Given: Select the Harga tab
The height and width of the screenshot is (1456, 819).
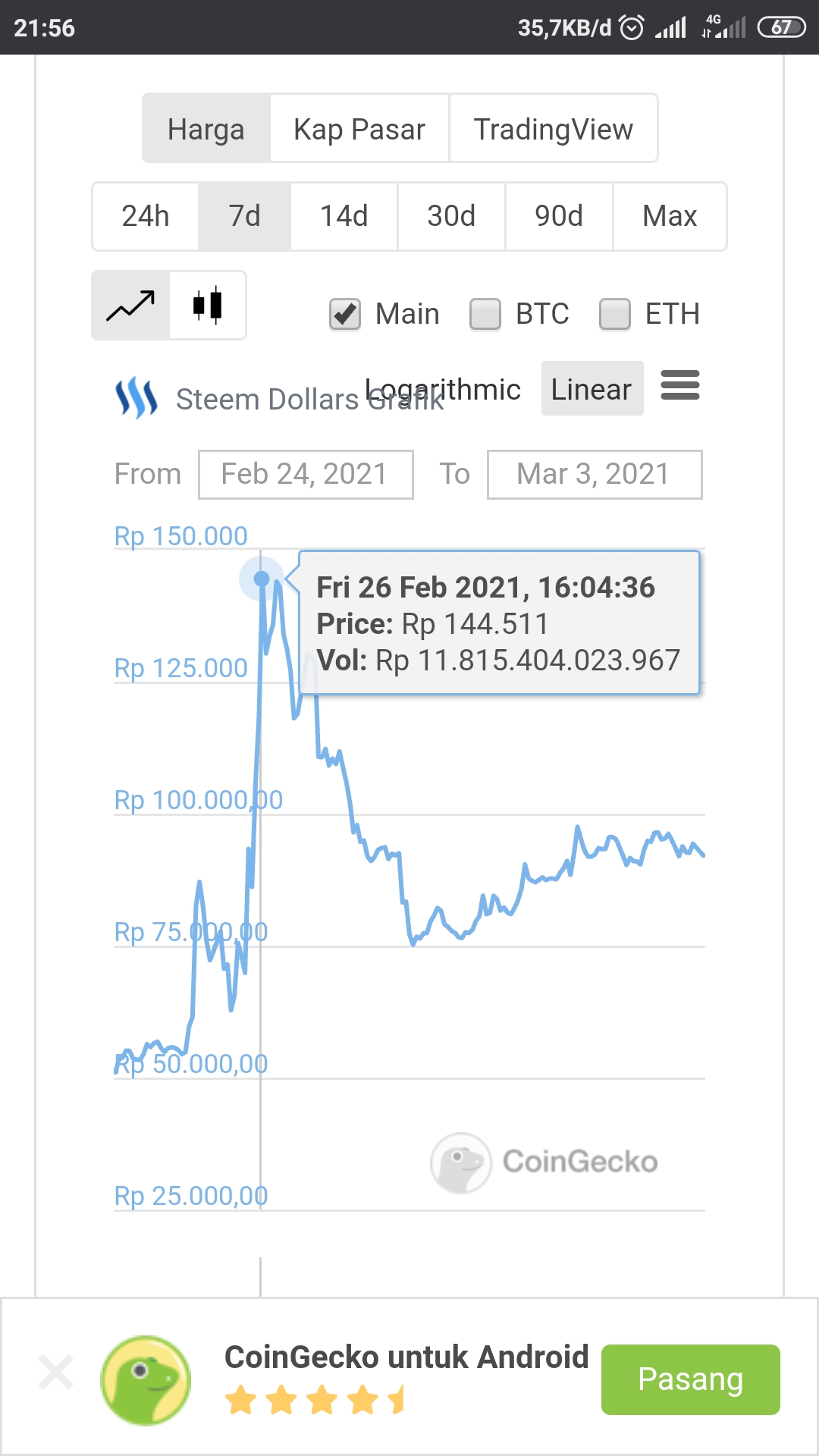Looking at the screenshot, I should coord(206,129).
